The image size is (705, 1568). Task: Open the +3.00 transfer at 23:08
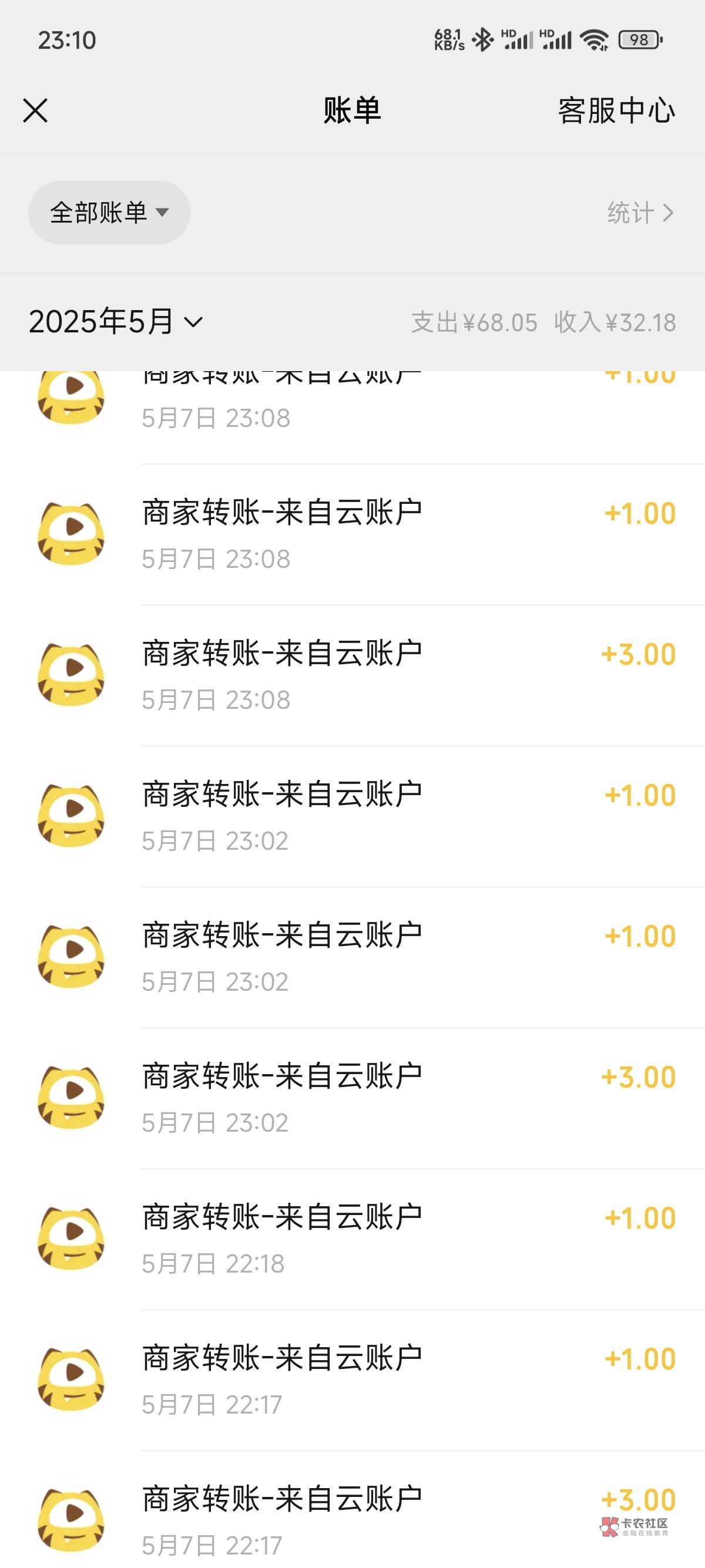point(365,675)
